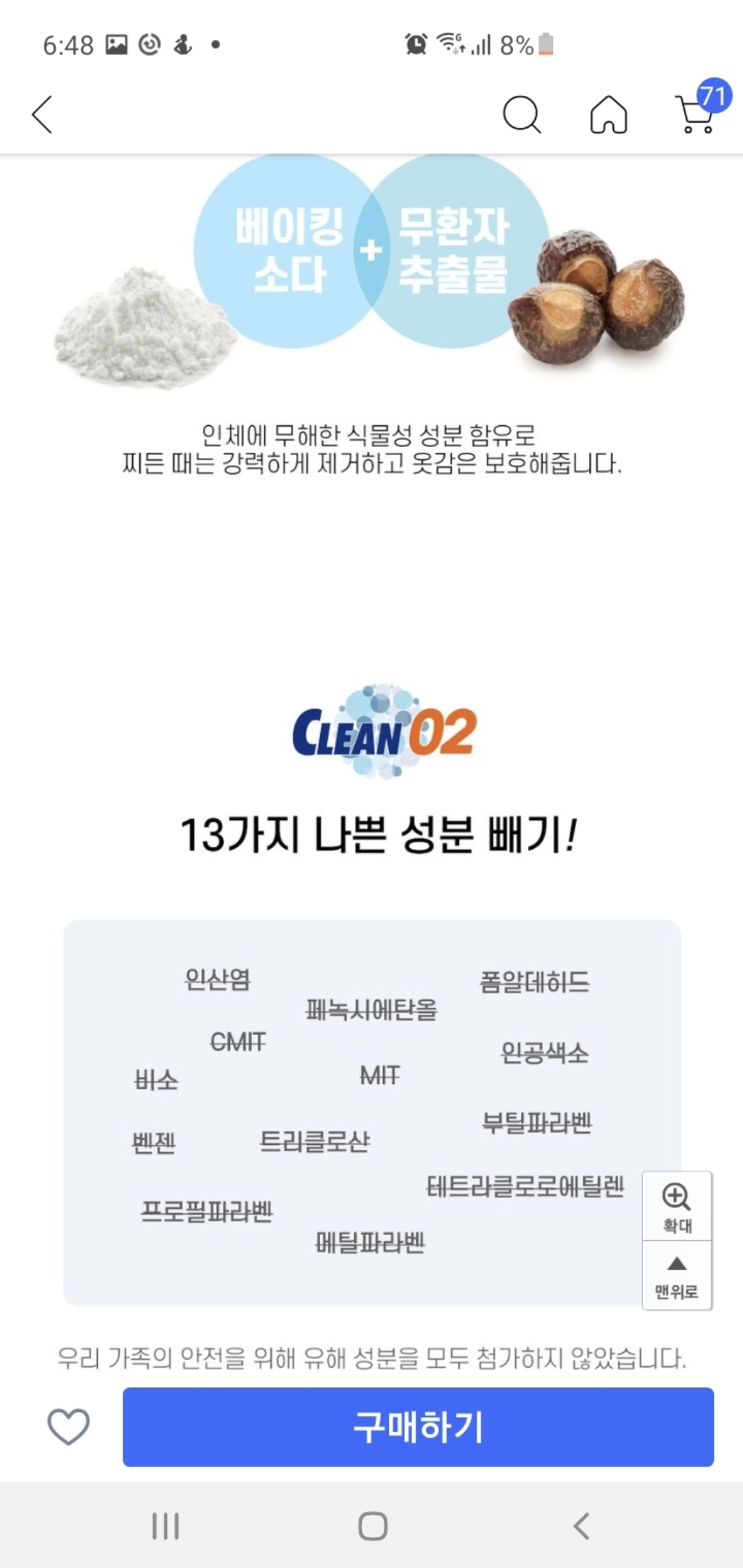Image resolution: width=743 pixels, height=1568 pixels.
Task: Go to the shop home page
Action: click(608, 115)
